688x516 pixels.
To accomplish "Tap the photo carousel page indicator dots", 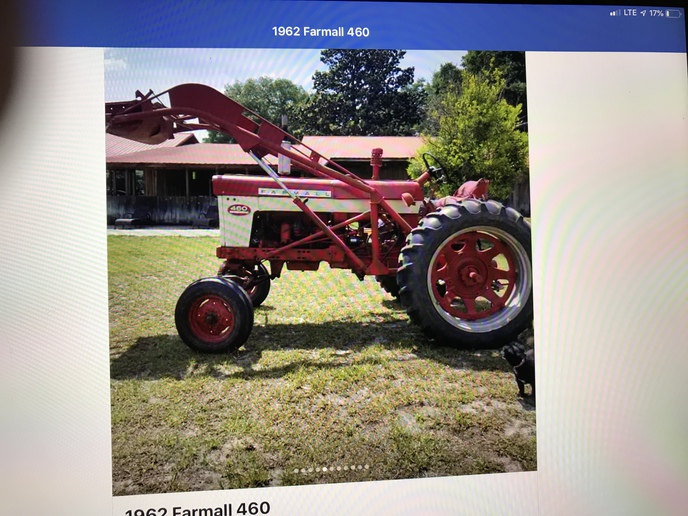I will click(331, 467).
